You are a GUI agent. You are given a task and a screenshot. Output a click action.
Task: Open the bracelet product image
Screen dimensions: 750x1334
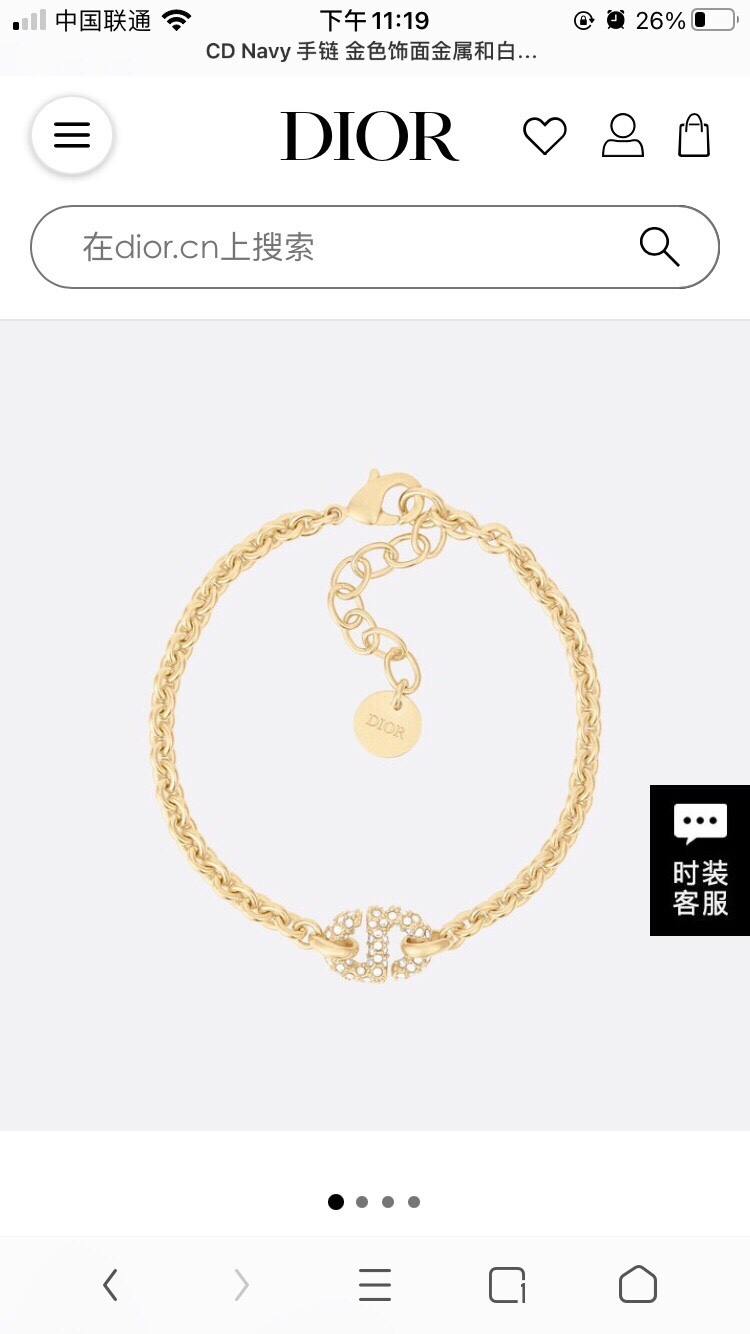click(x=375, y=725)
